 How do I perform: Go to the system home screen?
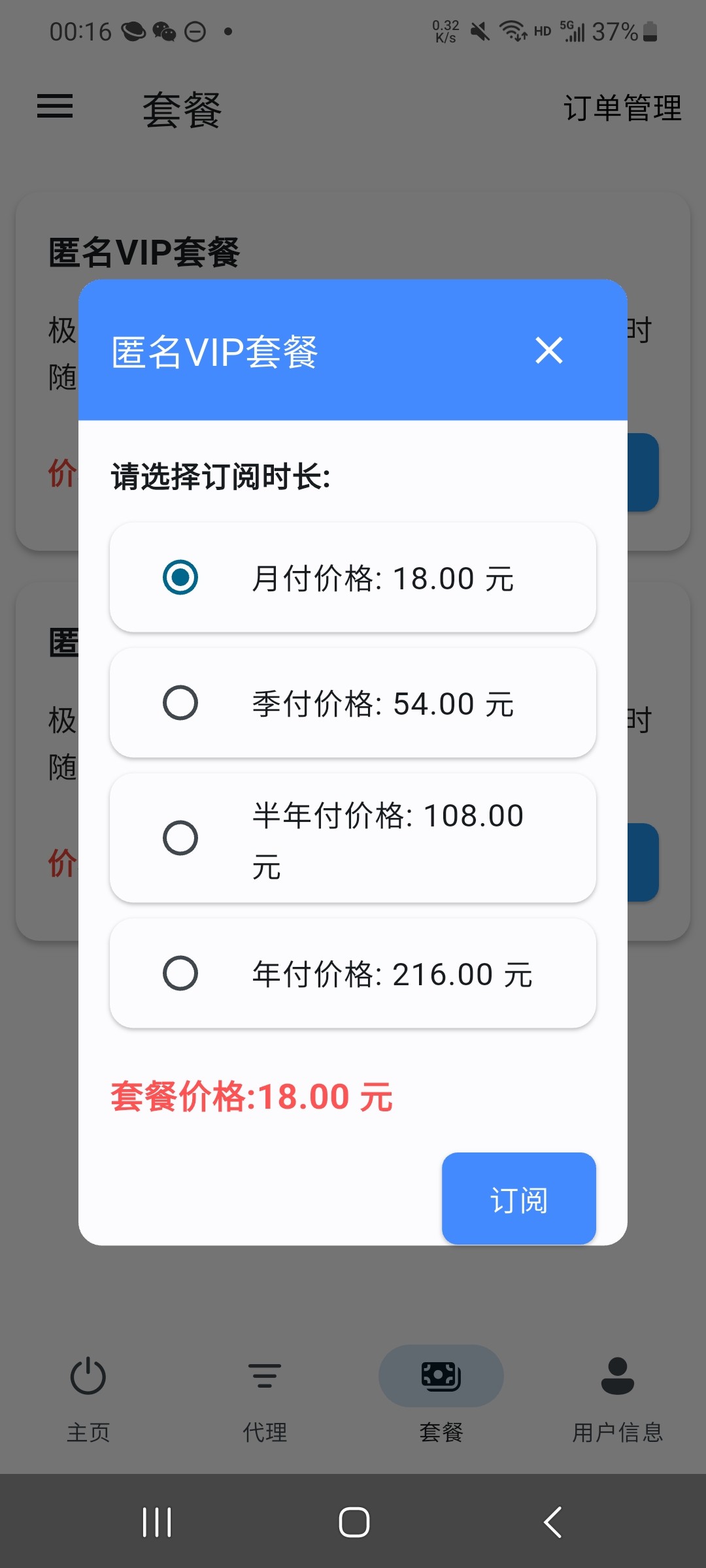pos(354,1522)
